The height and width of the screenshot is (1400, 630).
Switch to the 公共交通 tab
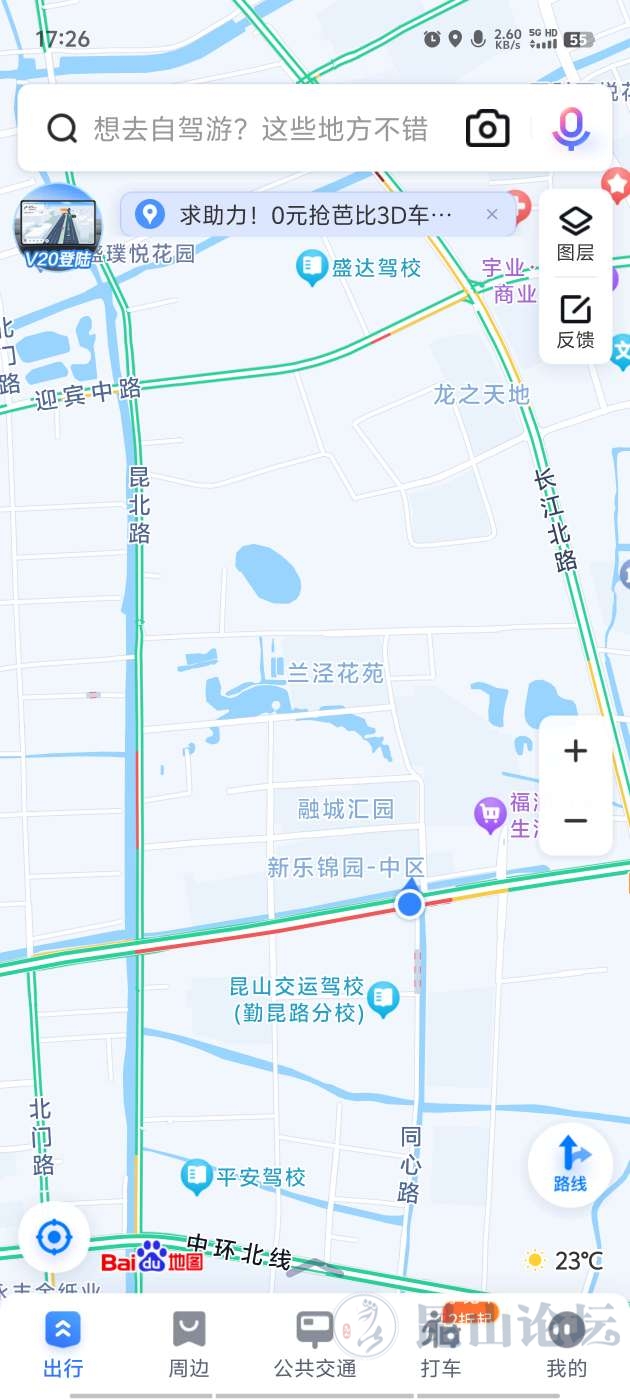click(x=315, y=1345)
